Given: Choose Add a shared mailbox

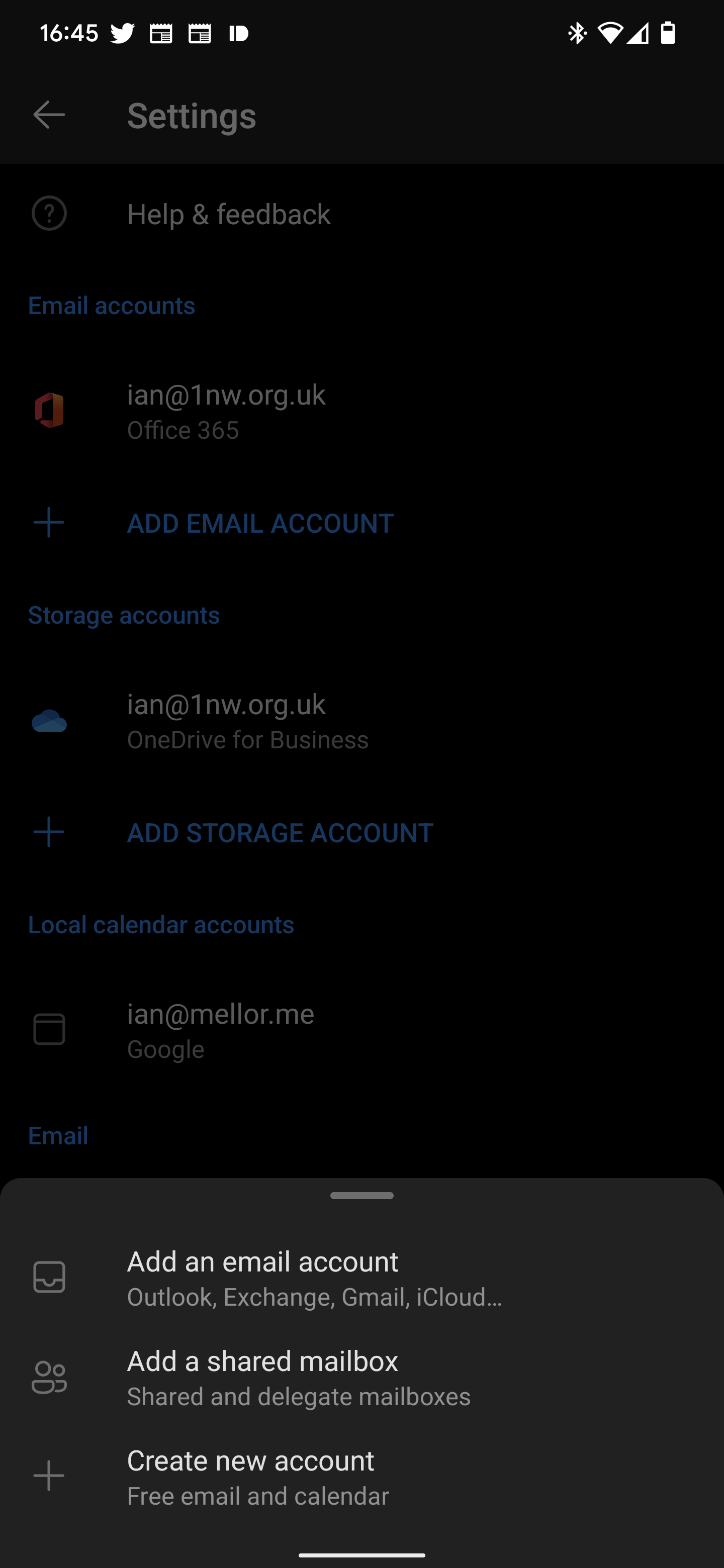Looking at the screenshot, I should coord(298,1378).
